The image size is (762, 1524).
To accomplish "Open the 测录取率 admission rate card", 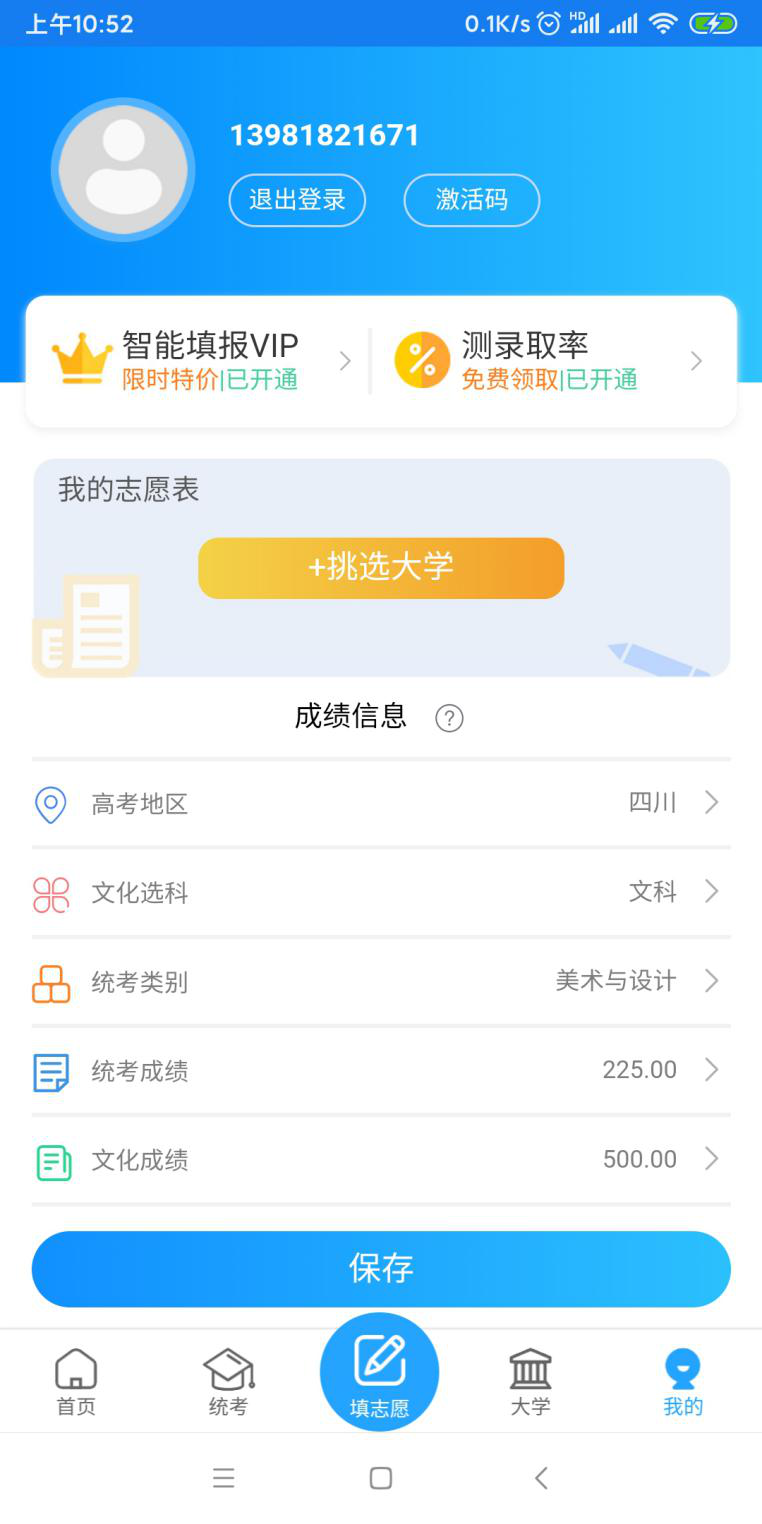I will click(549, 361).
